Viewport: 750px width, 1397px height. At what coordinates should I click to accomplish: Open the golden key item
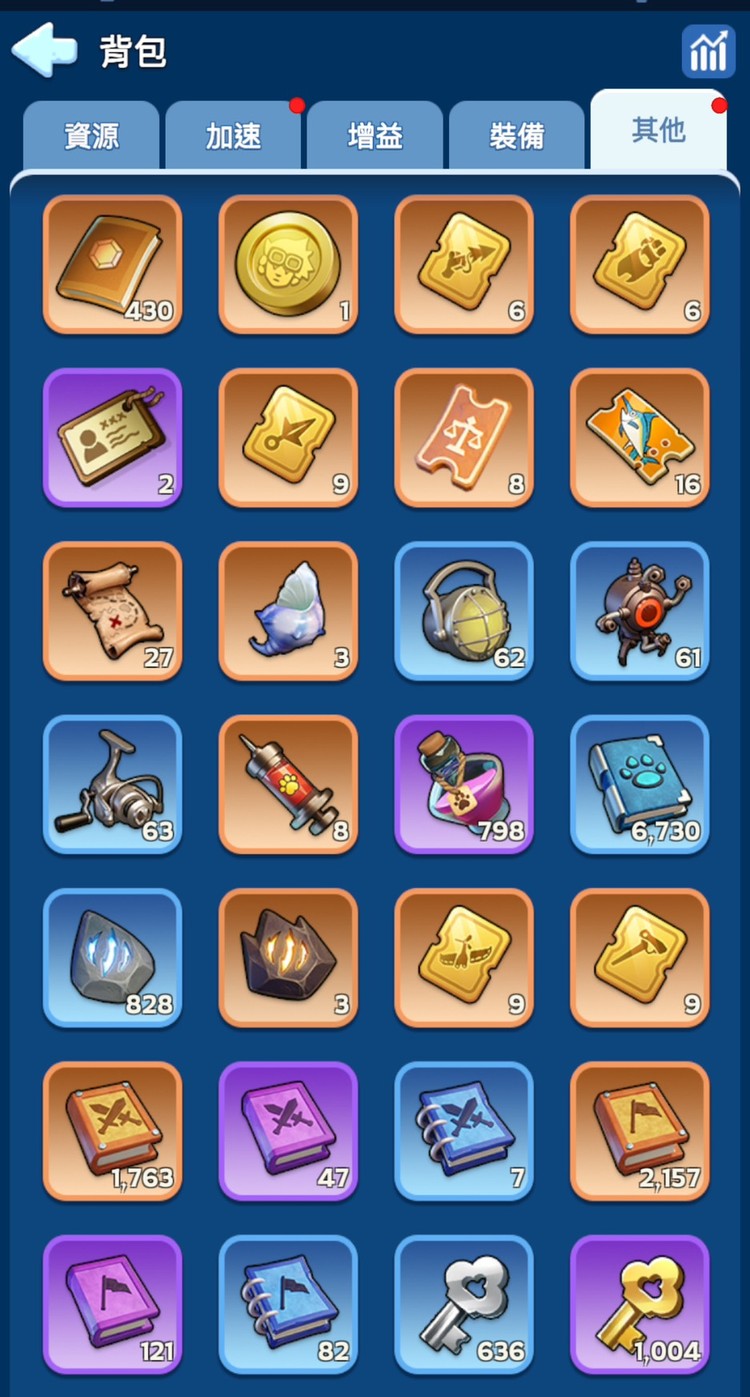click(640, 1305)
